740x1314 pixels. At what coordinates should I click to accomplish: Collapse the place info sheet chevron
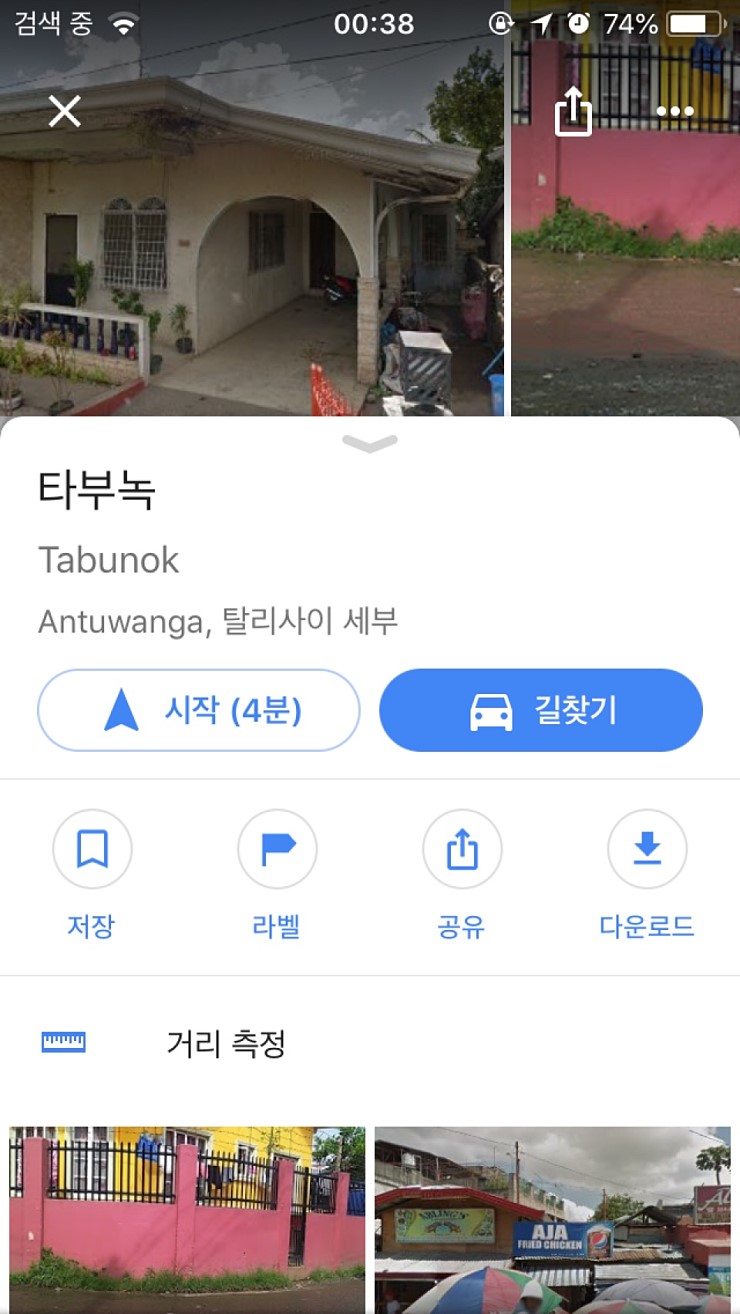tap(370, 443)
